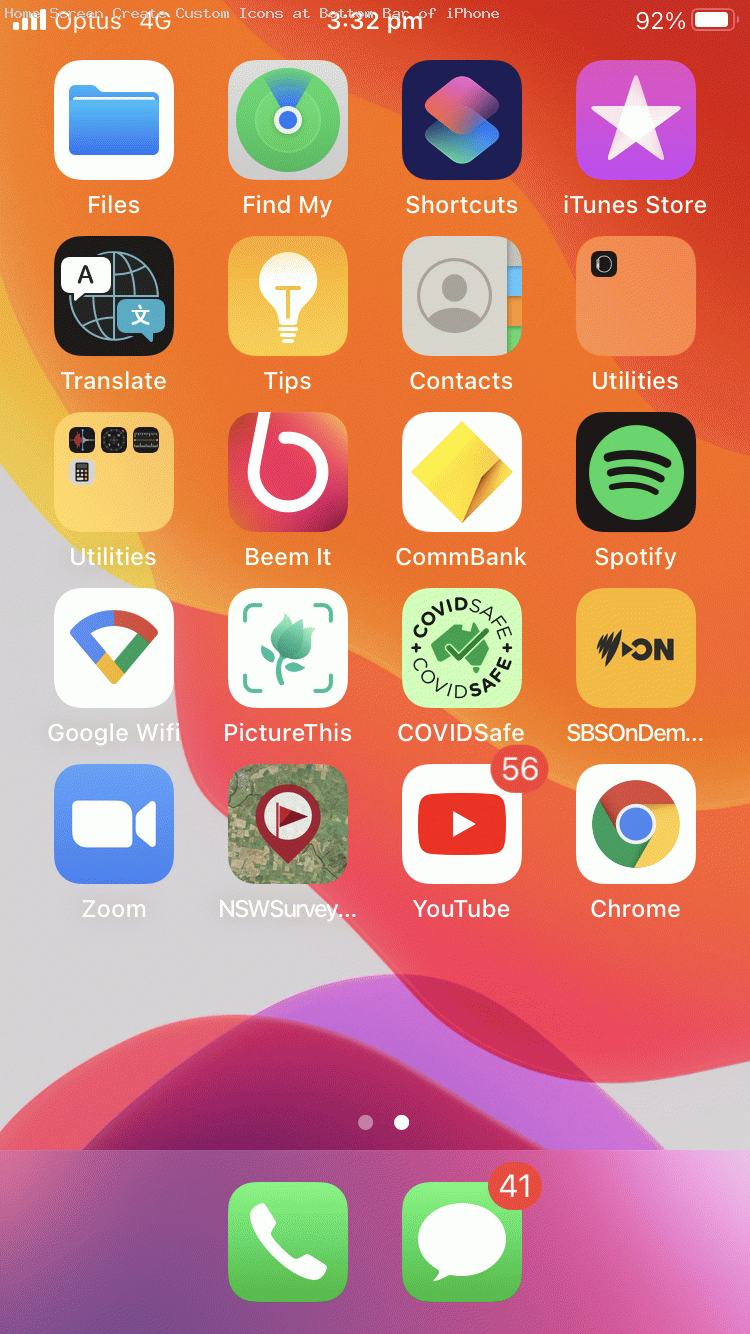Open iTunes Store

pyautogui.click(x=636, y=120)
